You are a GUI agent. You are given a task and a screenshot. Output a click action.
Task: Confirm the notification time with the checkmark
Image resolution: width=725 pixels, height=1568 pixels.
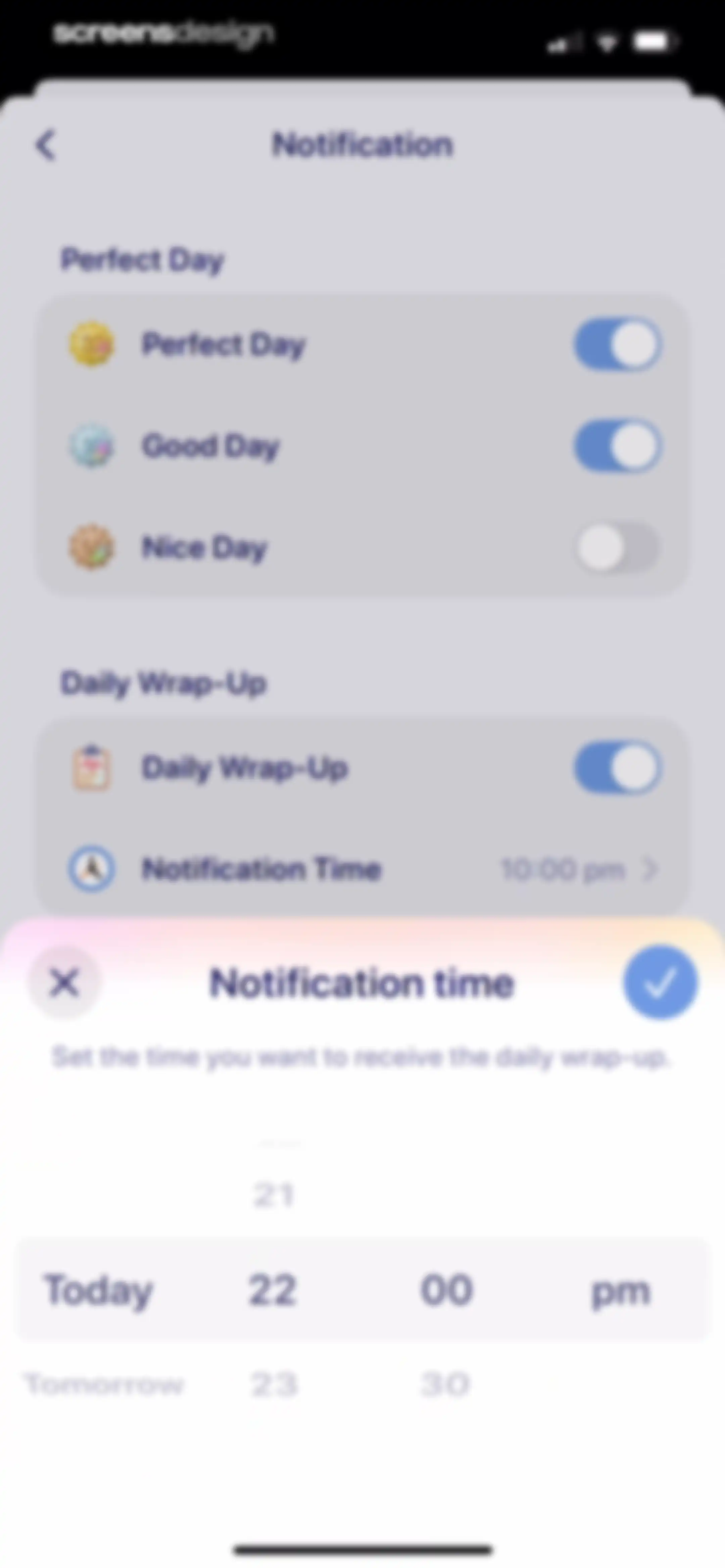(661, 982)
